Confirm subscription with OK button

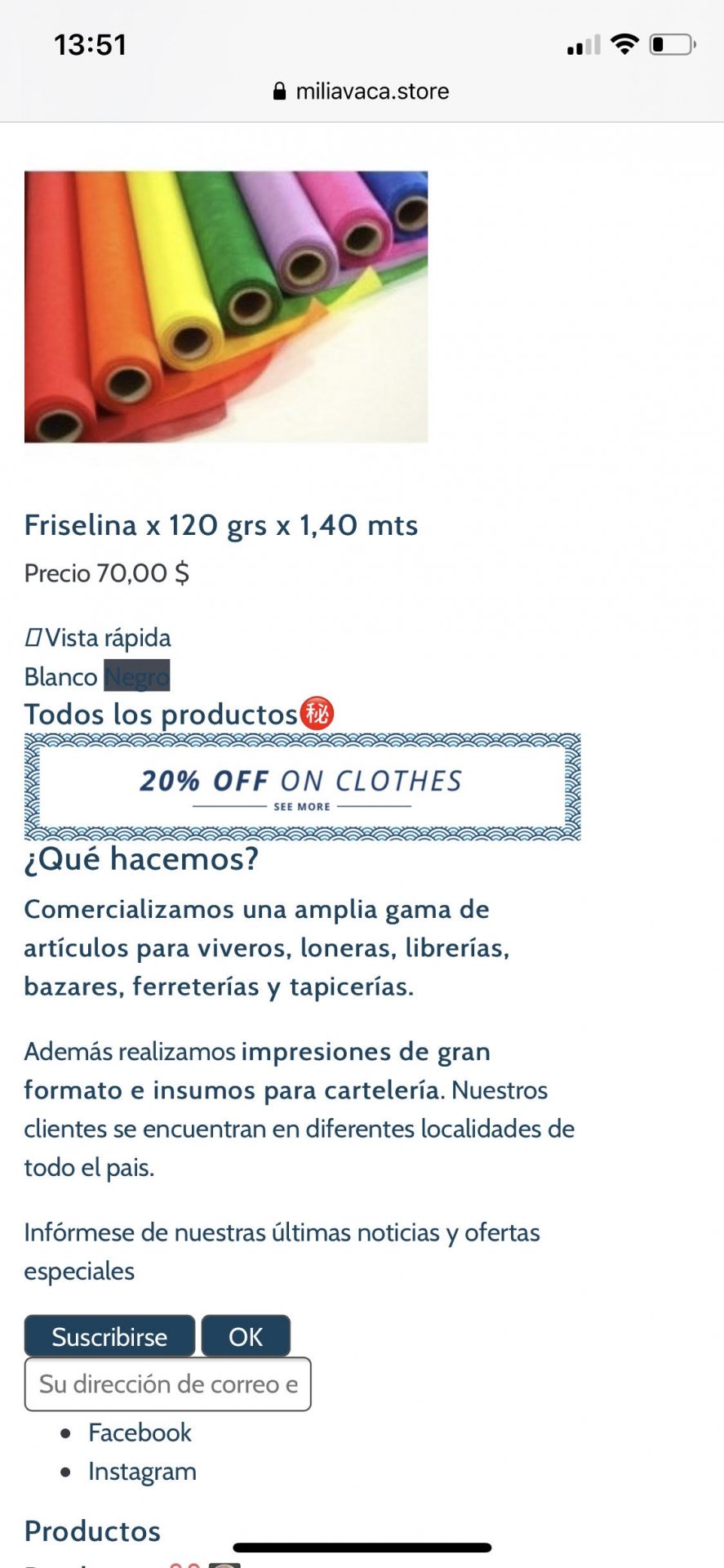246,1337
